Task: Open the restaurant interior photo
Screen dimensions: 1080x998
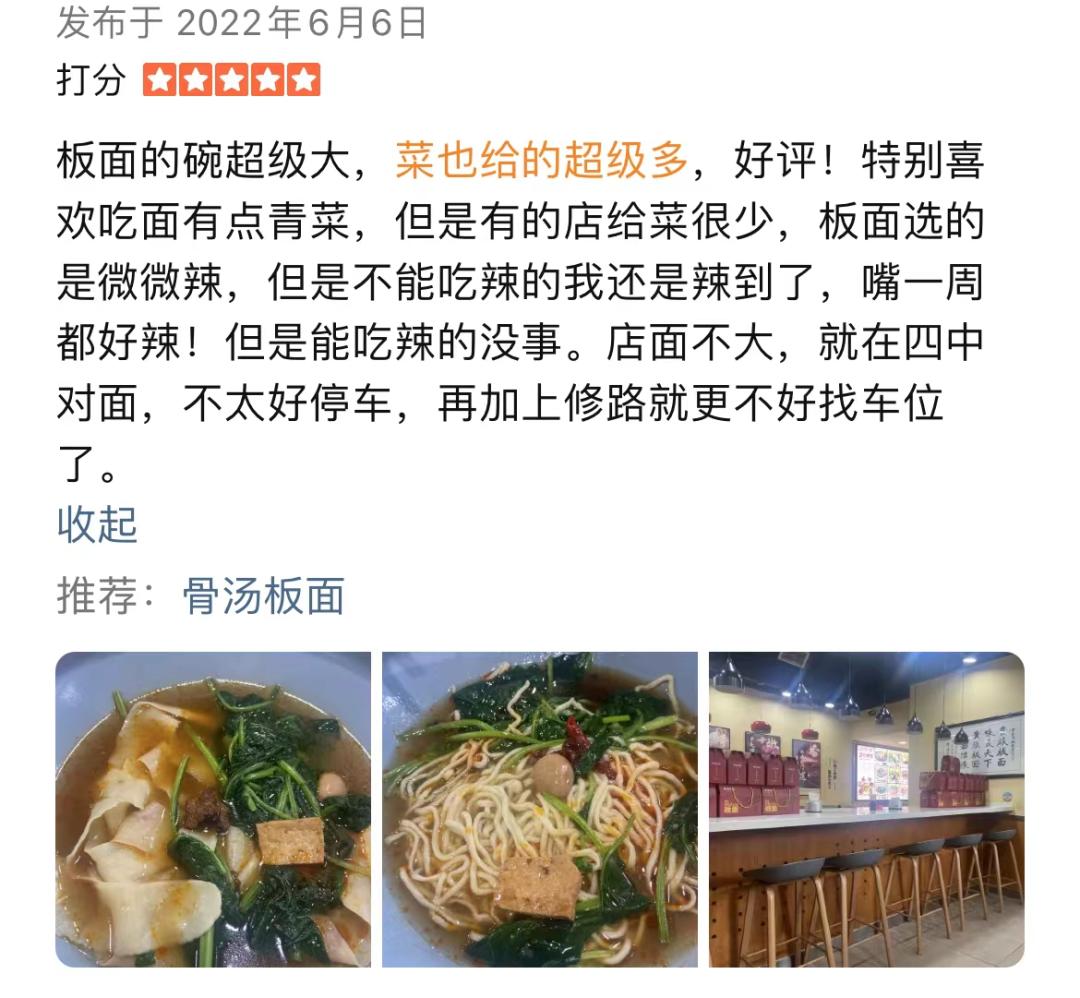Action: coord(866,809)
